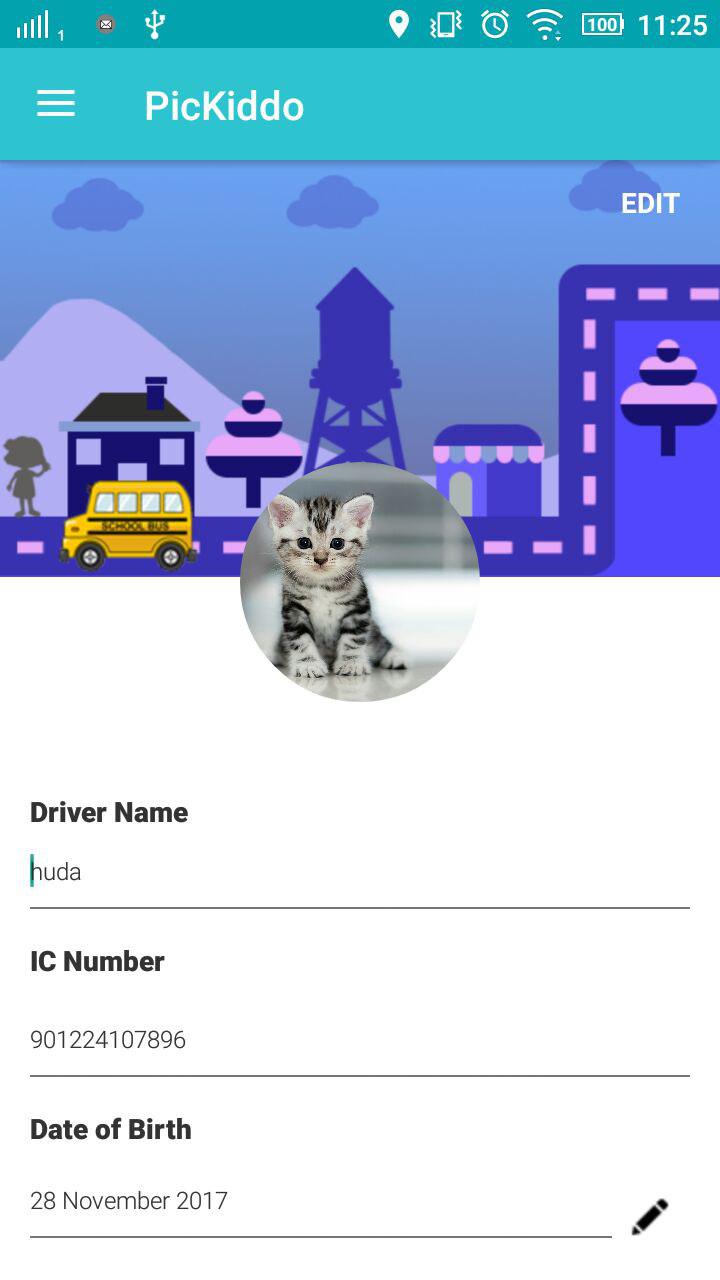Tap the Date of Birth field
Screen dimensions: 720x1280
click(x=320, y=1200)
